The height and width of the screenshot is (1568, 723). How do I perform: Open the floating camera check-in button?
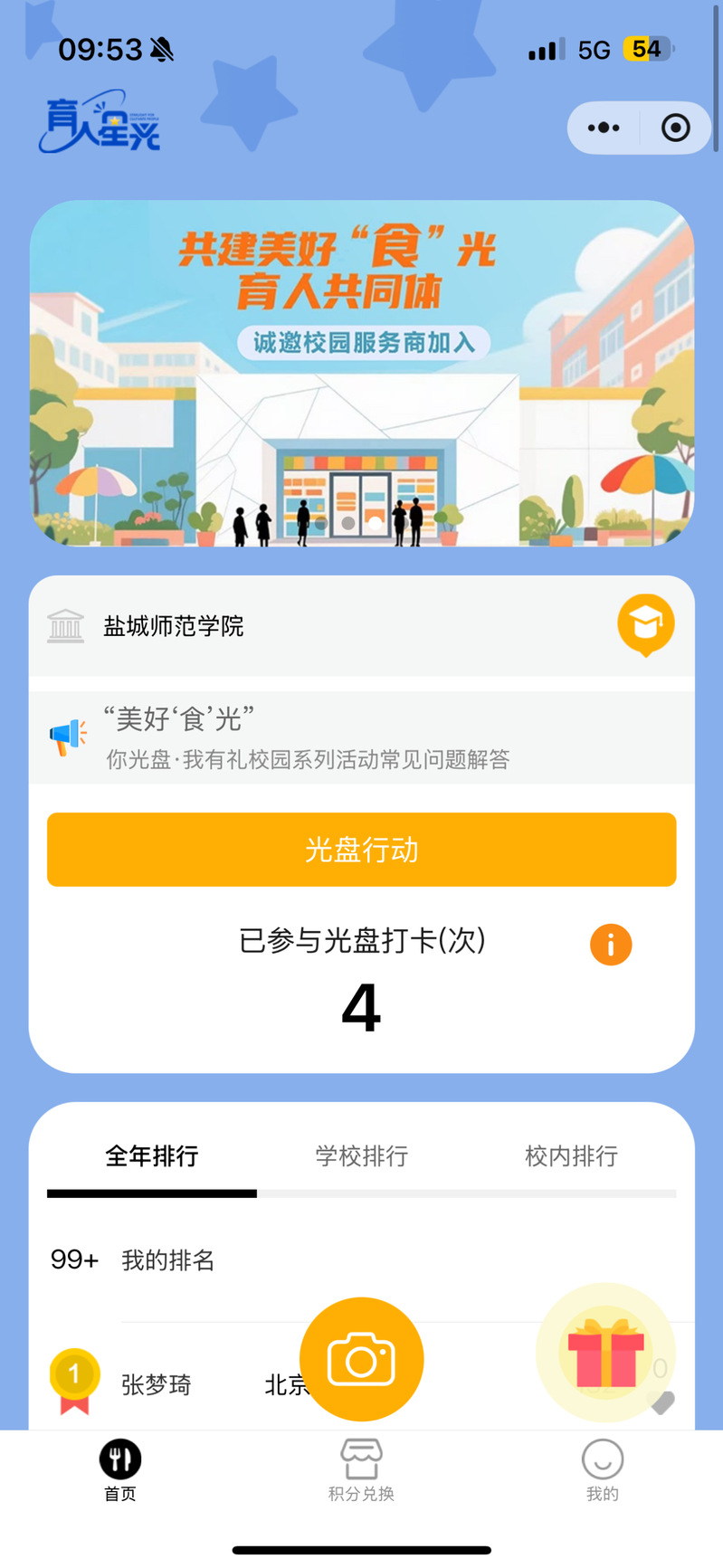(x=362, y=1359)
